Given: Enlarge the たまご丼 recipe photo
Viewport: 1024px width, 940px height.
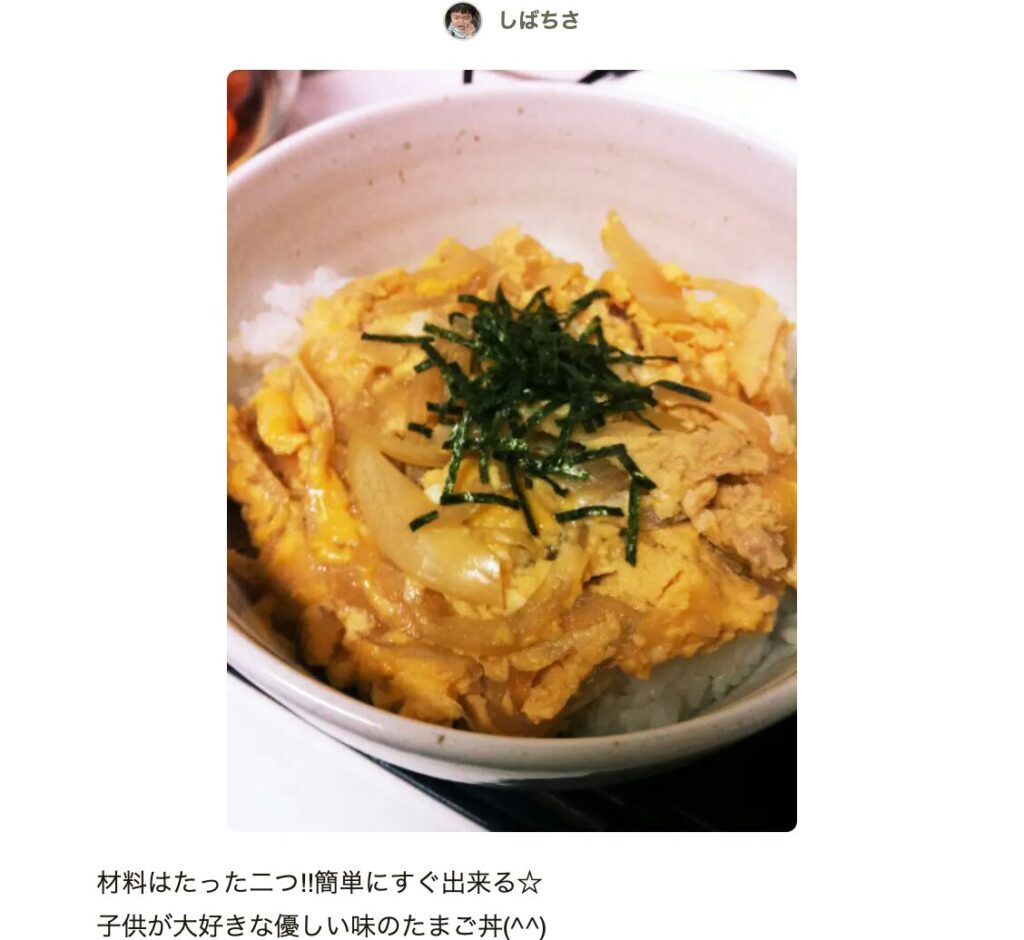Looking at the screenshot, I should click(x=511, y=450).
